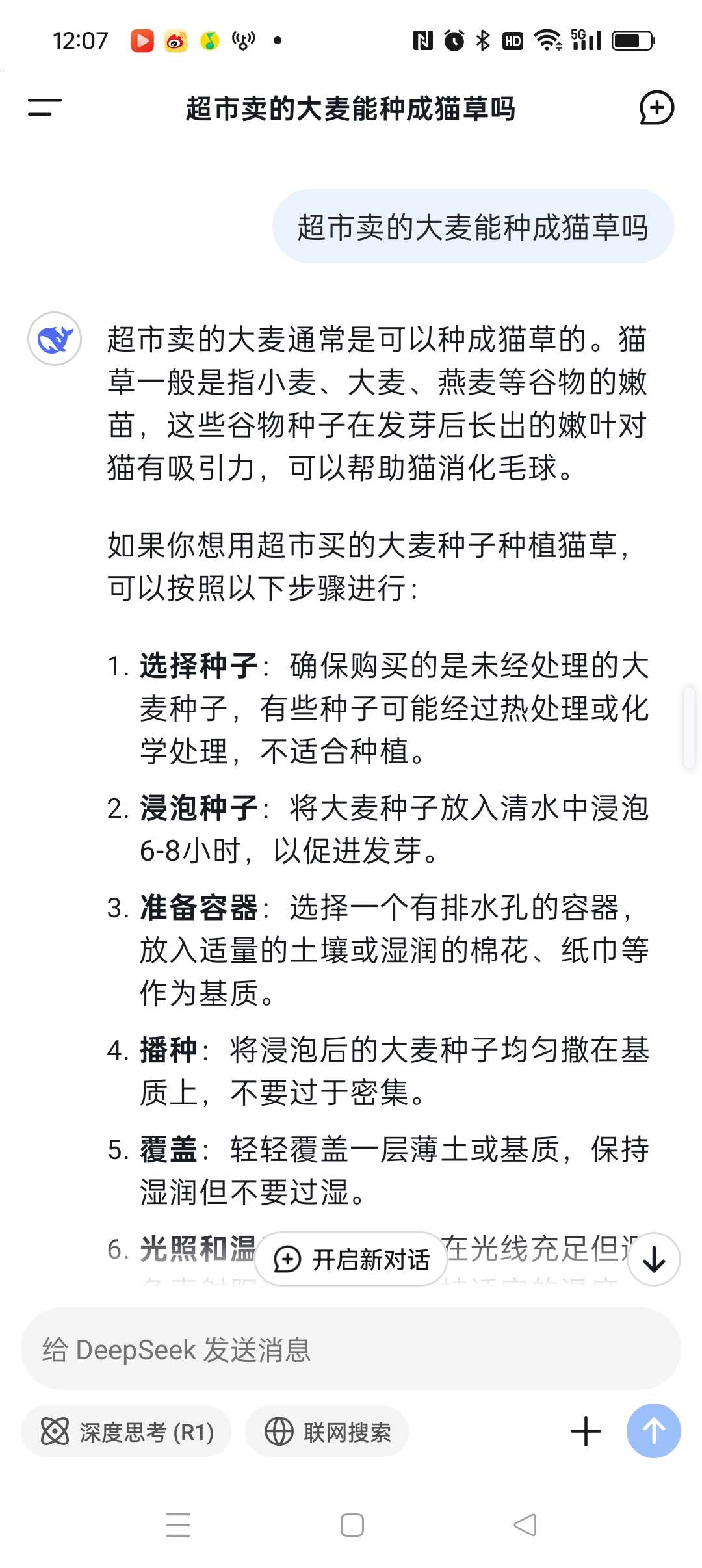Tap the DeepSeek whale avatar
The height and width of the screenshot is (1568, 702).
point(56,339)
